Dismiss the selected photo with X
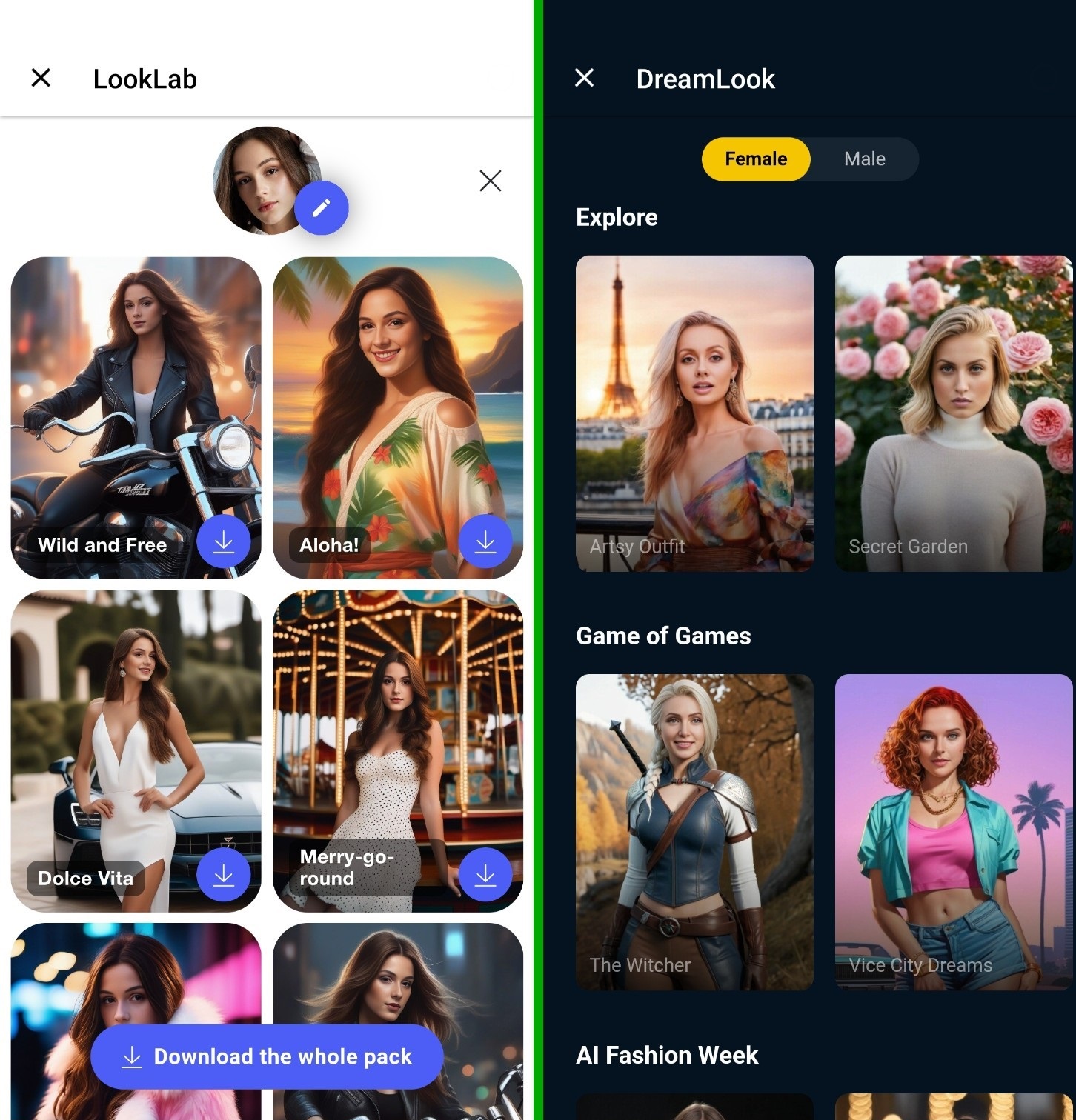 click(x=490, y=181)
